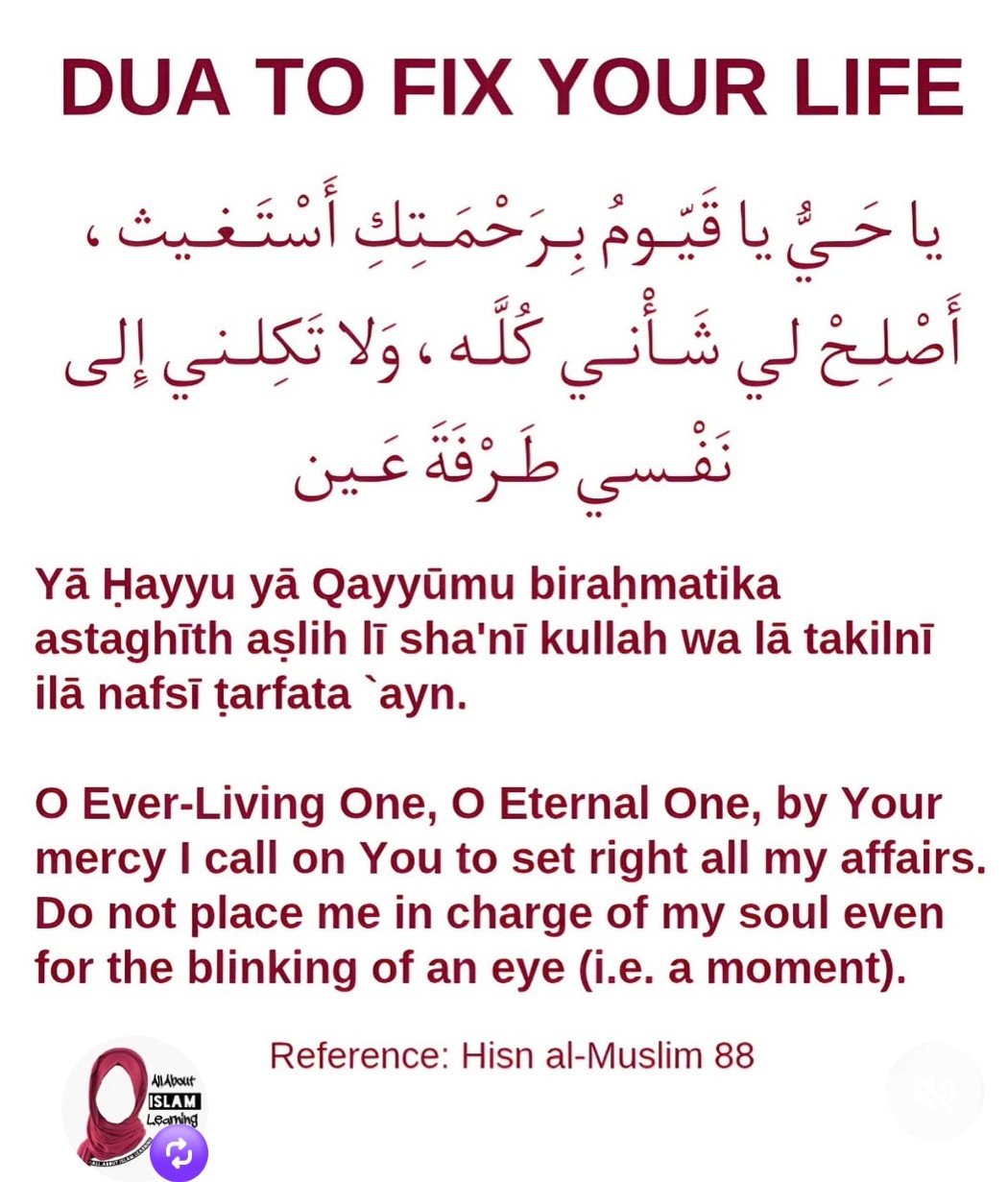Toggle sound with the mute icon
The width and height of the screenshot is (1008, 1182).
(x=934, y=1092)
